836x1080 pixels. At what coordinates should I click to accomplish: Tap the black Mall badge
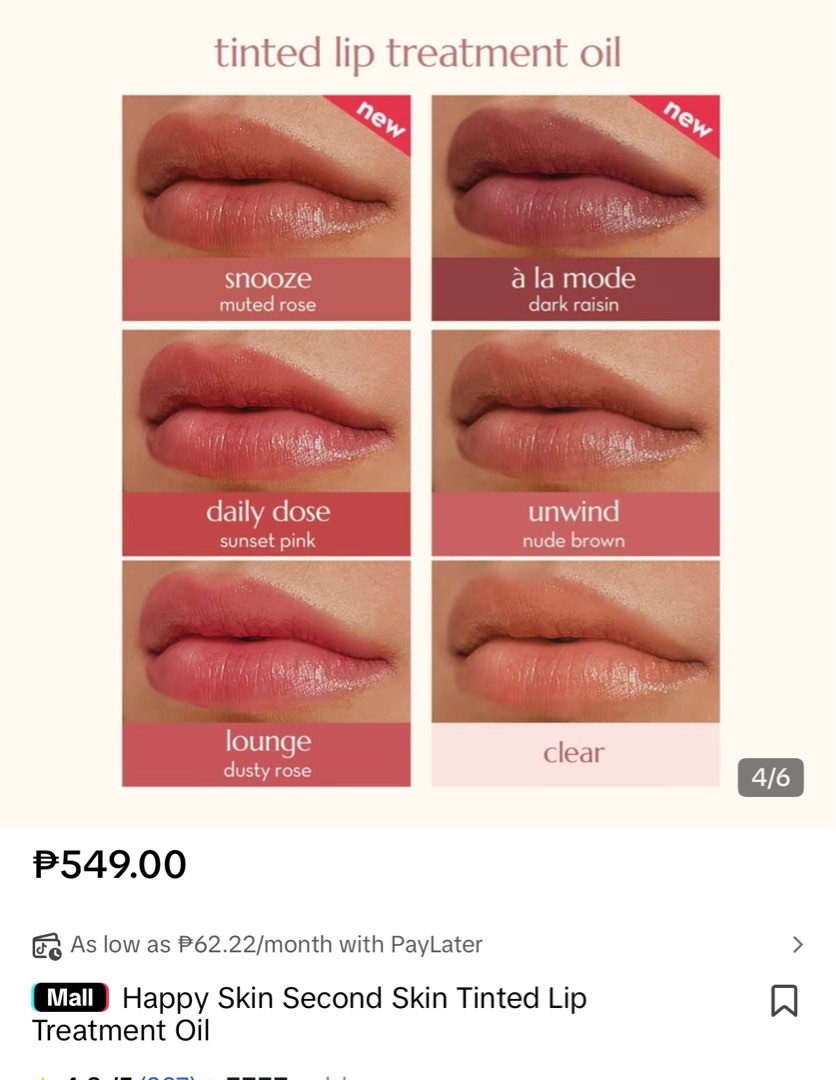[70, 997]
